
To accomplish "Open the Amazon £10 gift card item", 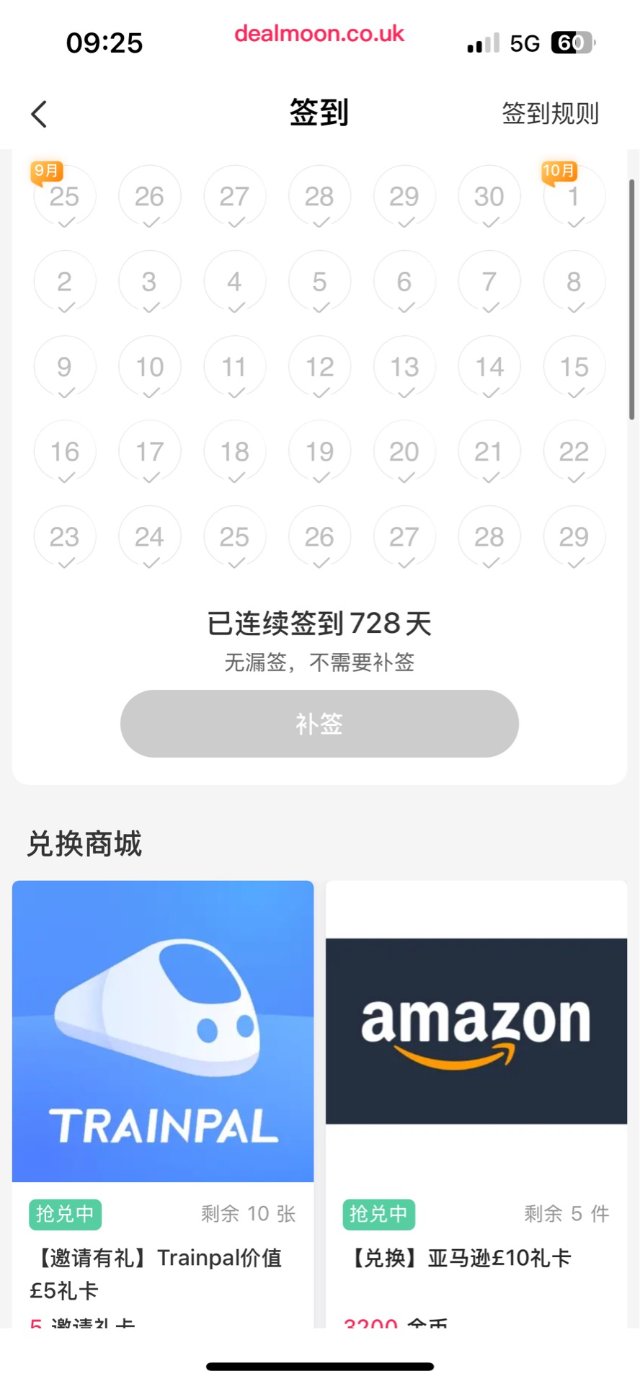I will pos(476,1032).
